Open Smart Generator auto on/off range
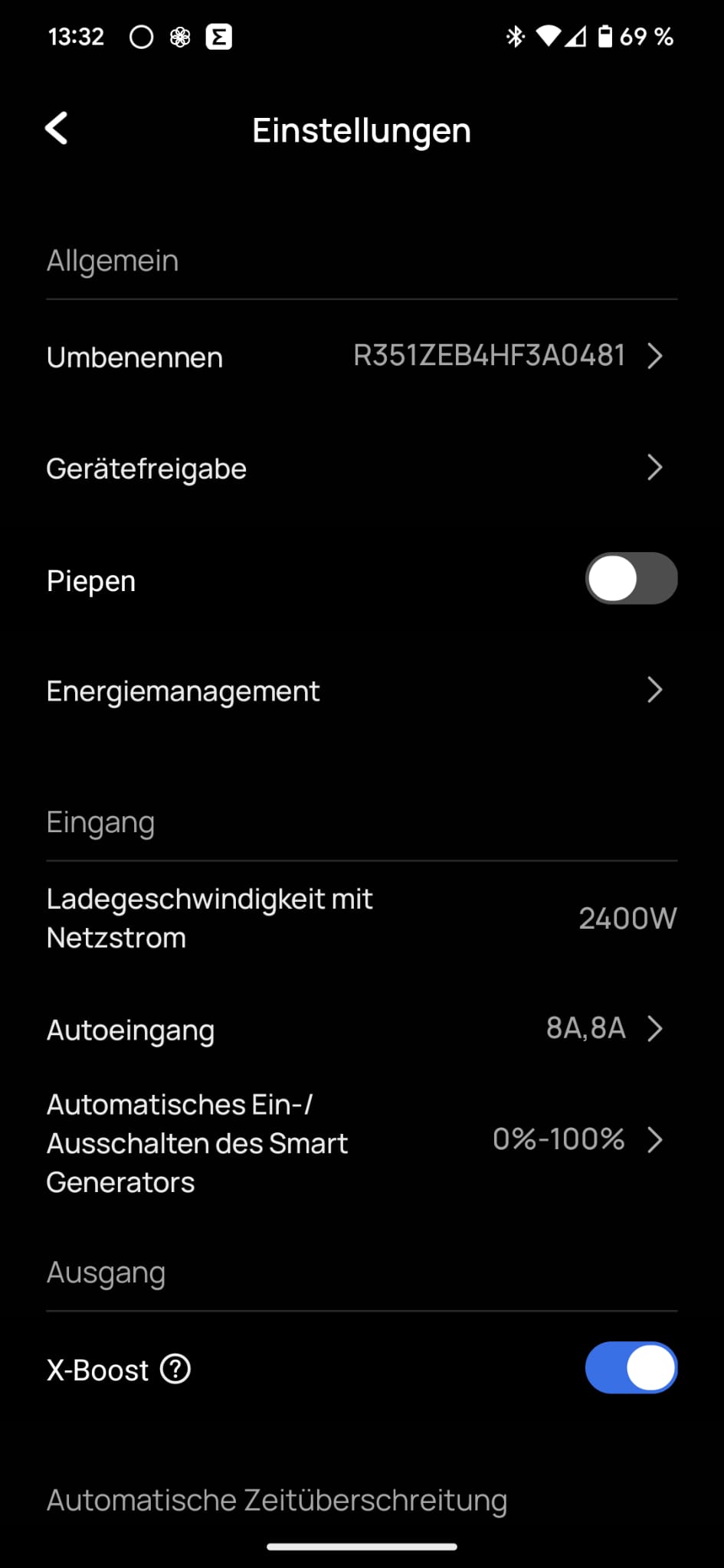Viewport: 724px width, 1568px height. tap(362, 1142)
